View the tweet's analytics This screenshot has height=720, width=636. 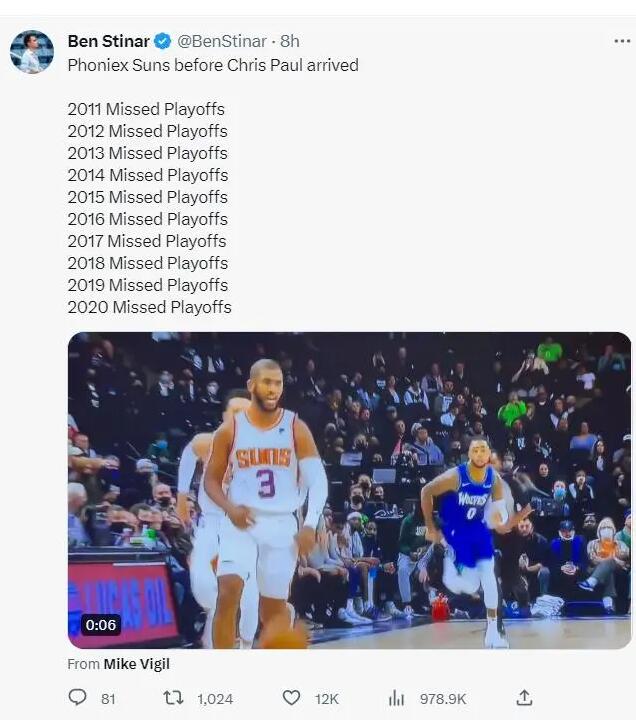[x=396, y=698]
